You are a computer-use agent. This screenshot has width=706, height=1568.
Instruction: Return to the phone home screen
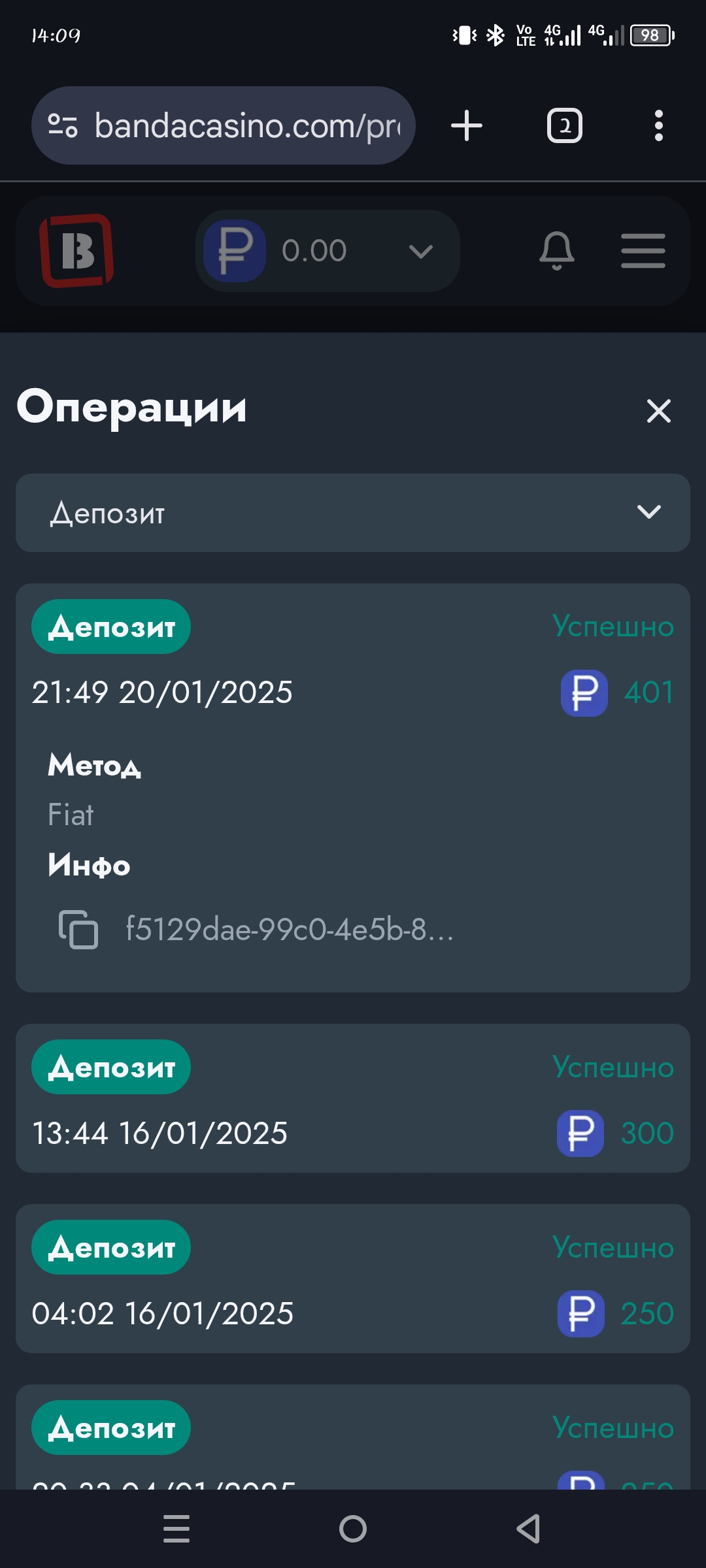353,1529
